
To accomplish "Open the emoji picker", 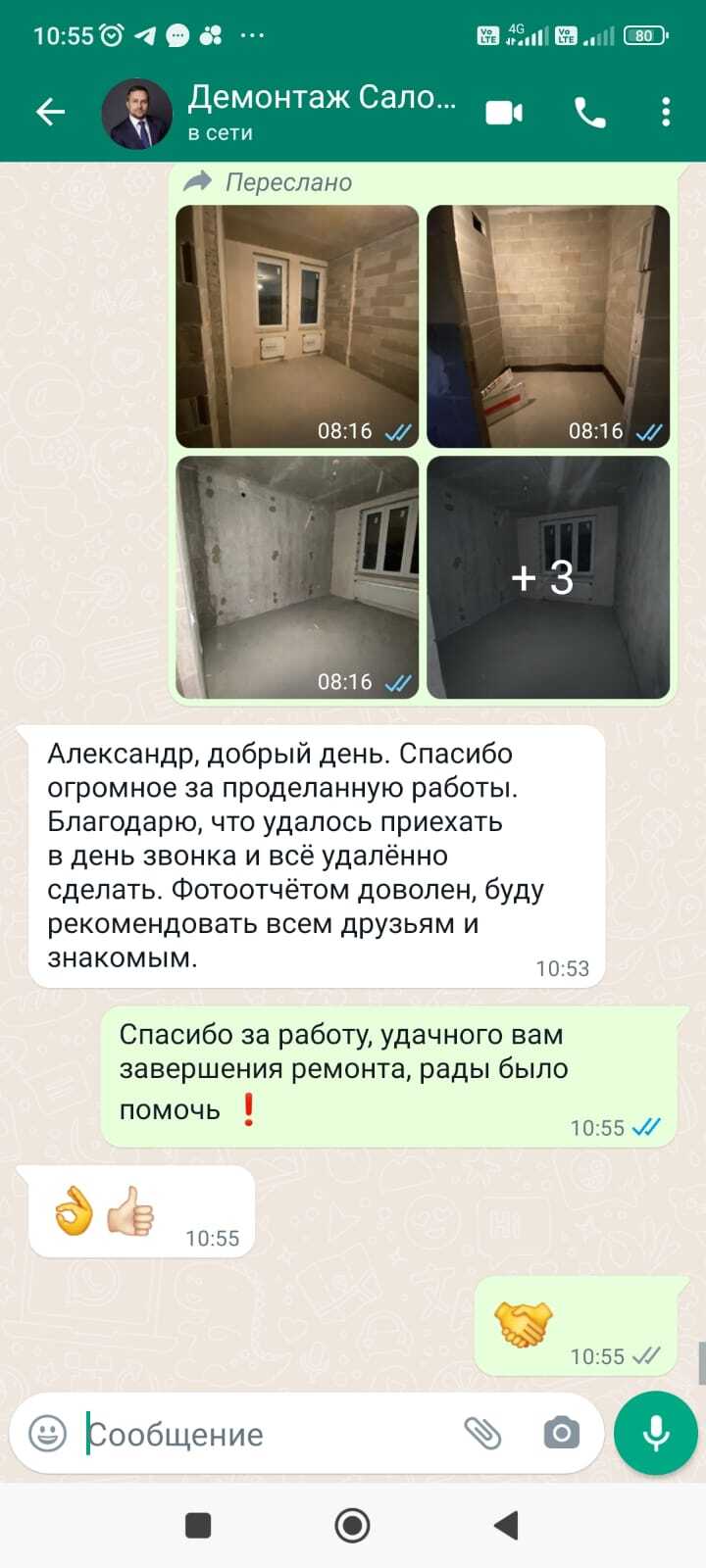I will pos(47,1434).
